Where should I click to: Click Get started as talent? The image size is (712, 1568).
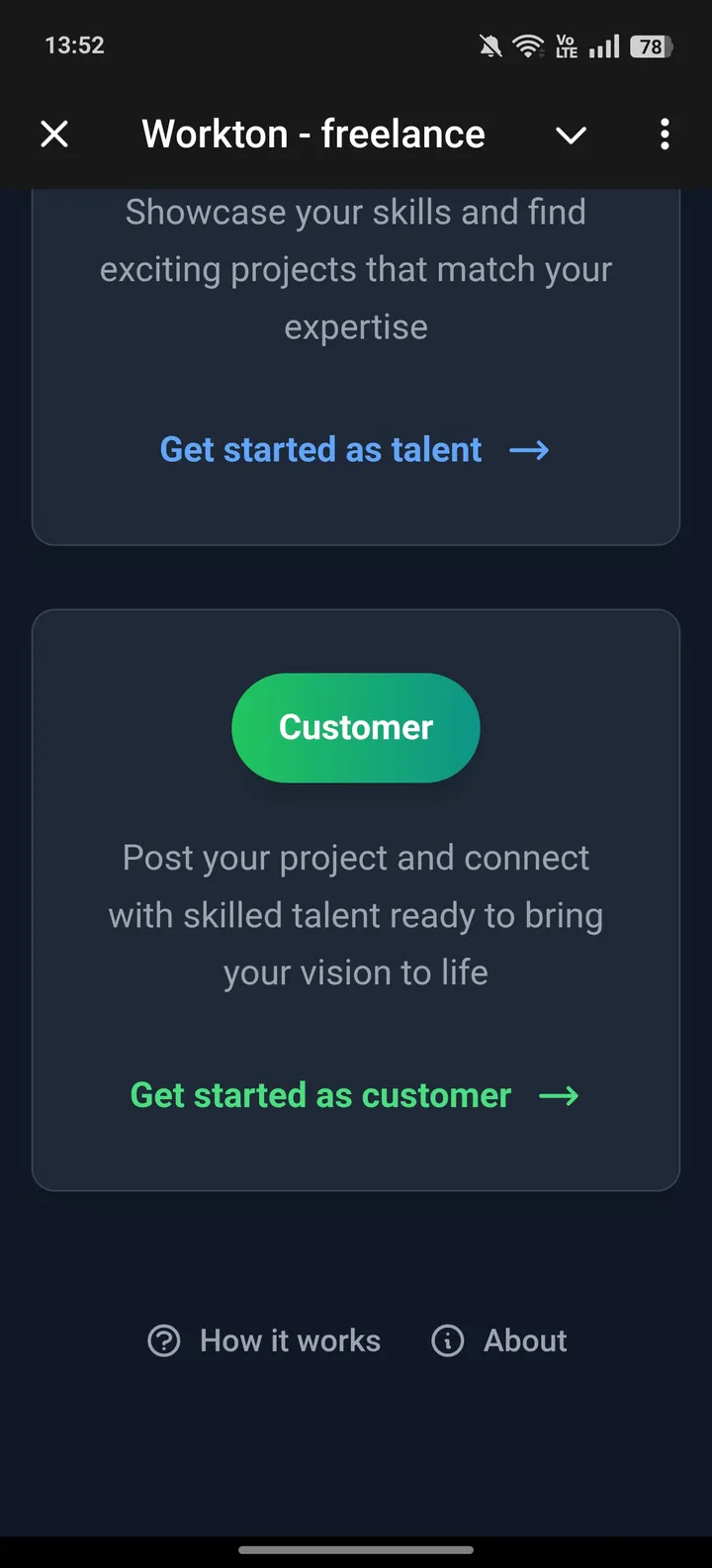click(320, 450)
